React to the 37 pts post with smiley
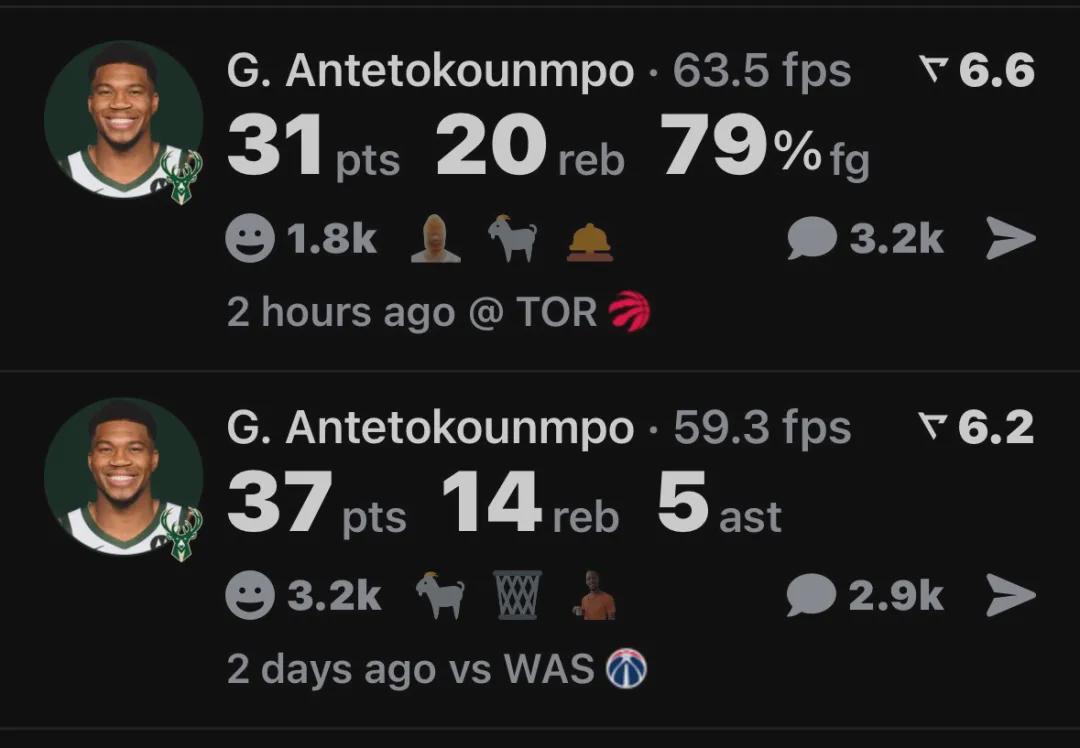Viewport: 1080px width, 748px height. click(x=249, y=597)
